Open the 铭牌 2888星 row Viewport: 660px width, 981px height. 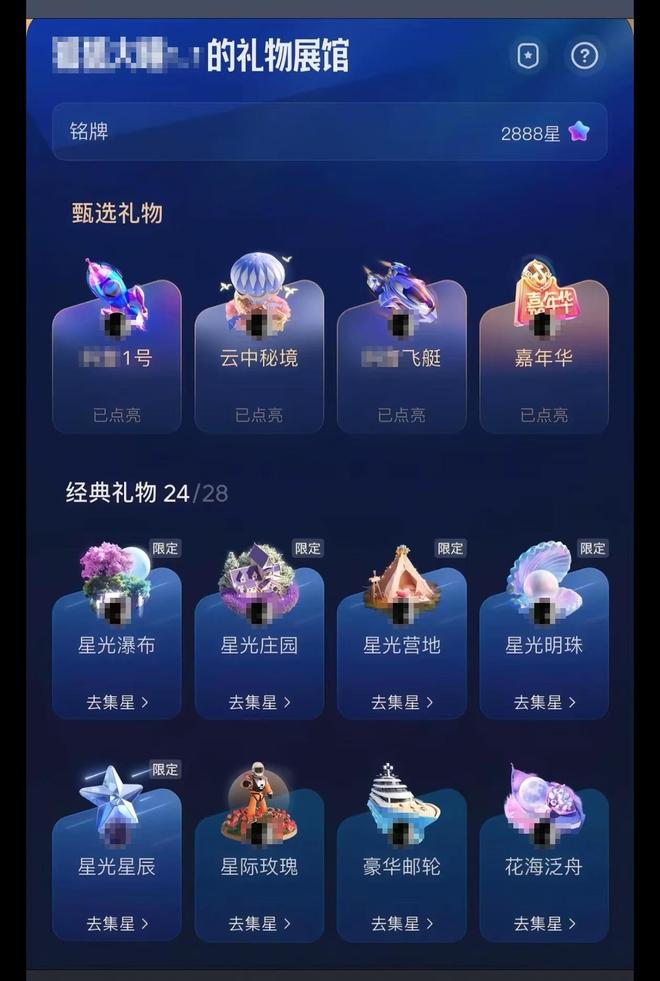pos(329,132)
